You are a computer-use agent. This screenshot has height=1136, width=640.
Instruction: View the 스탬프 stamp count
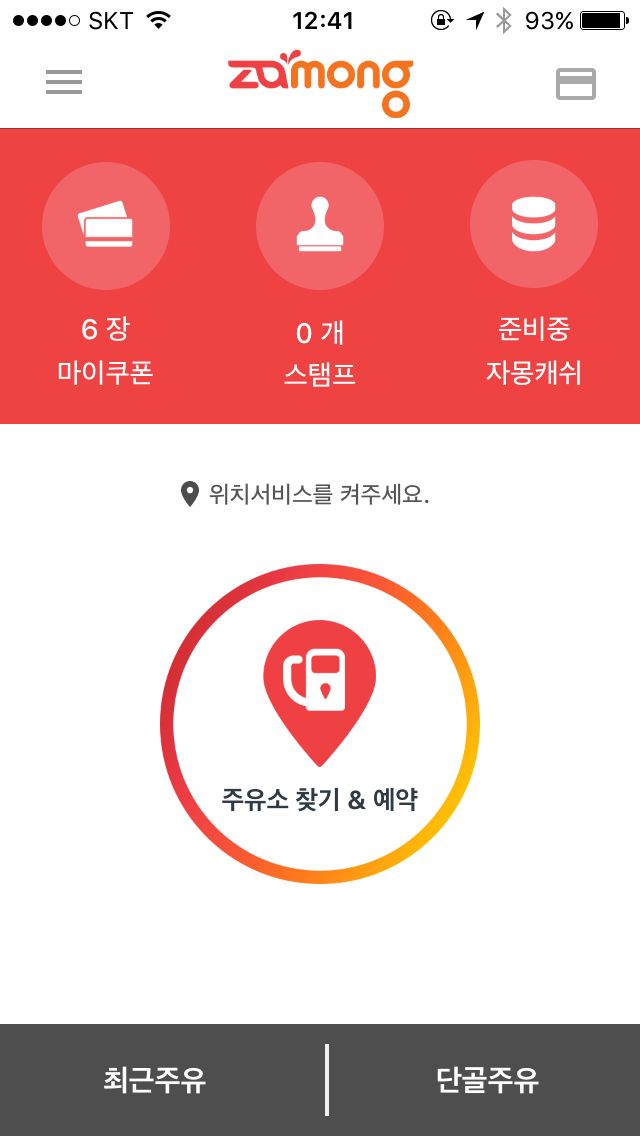tap(320, 274)
